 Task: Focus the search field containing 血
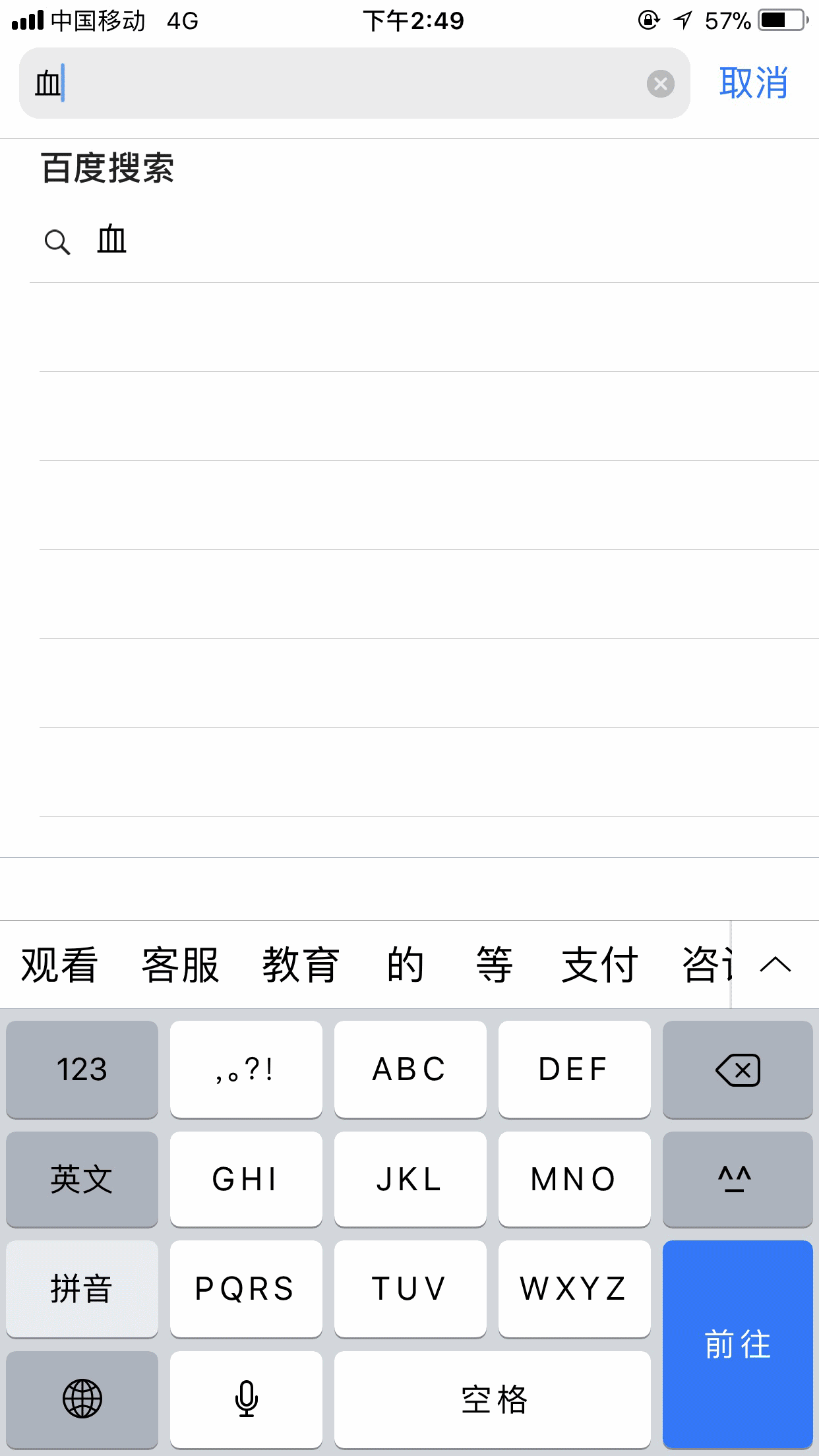(x=355, y=83)
